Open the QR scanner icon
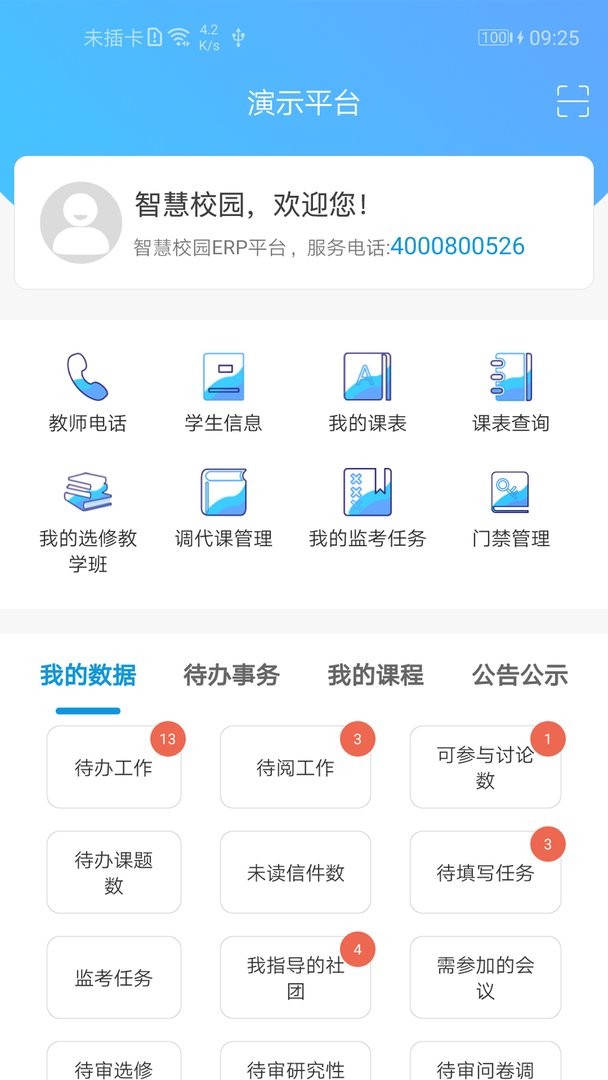608x1080 pixels. pos(573,102)
